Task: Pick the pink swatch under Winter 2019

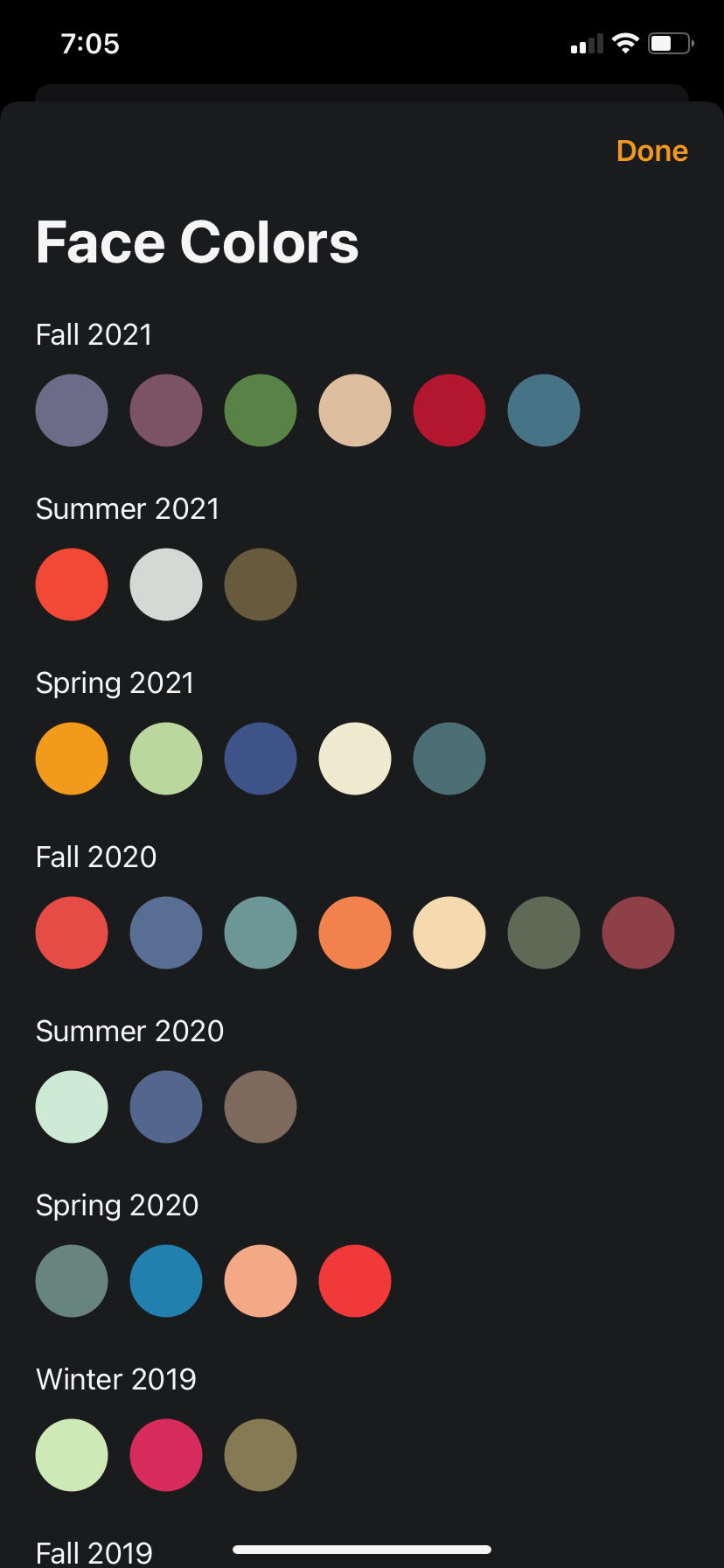Action: [x=166, y=1455]
